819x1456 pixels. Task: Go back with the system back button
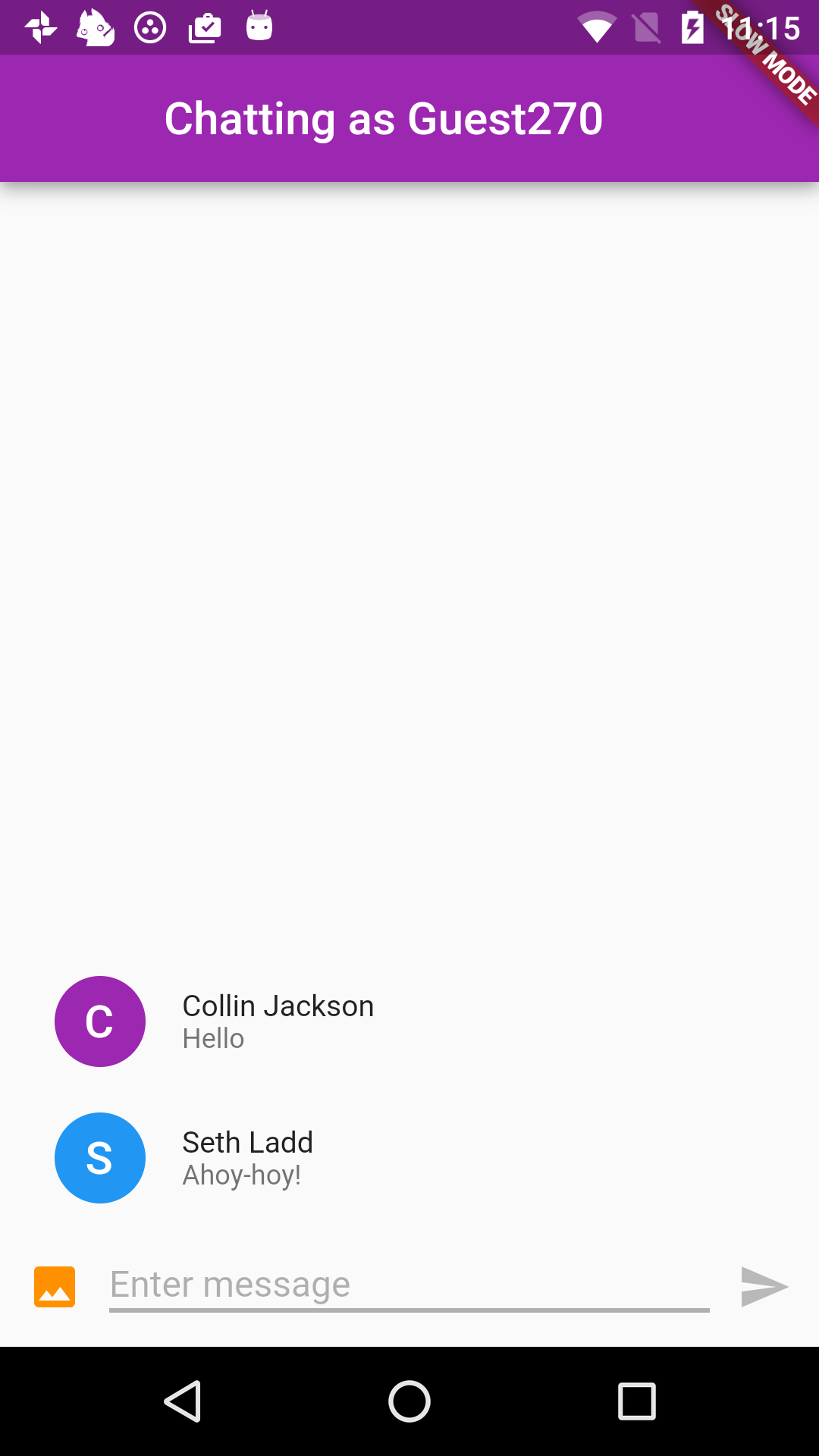pyautogui.click(x=183, y=1401)
